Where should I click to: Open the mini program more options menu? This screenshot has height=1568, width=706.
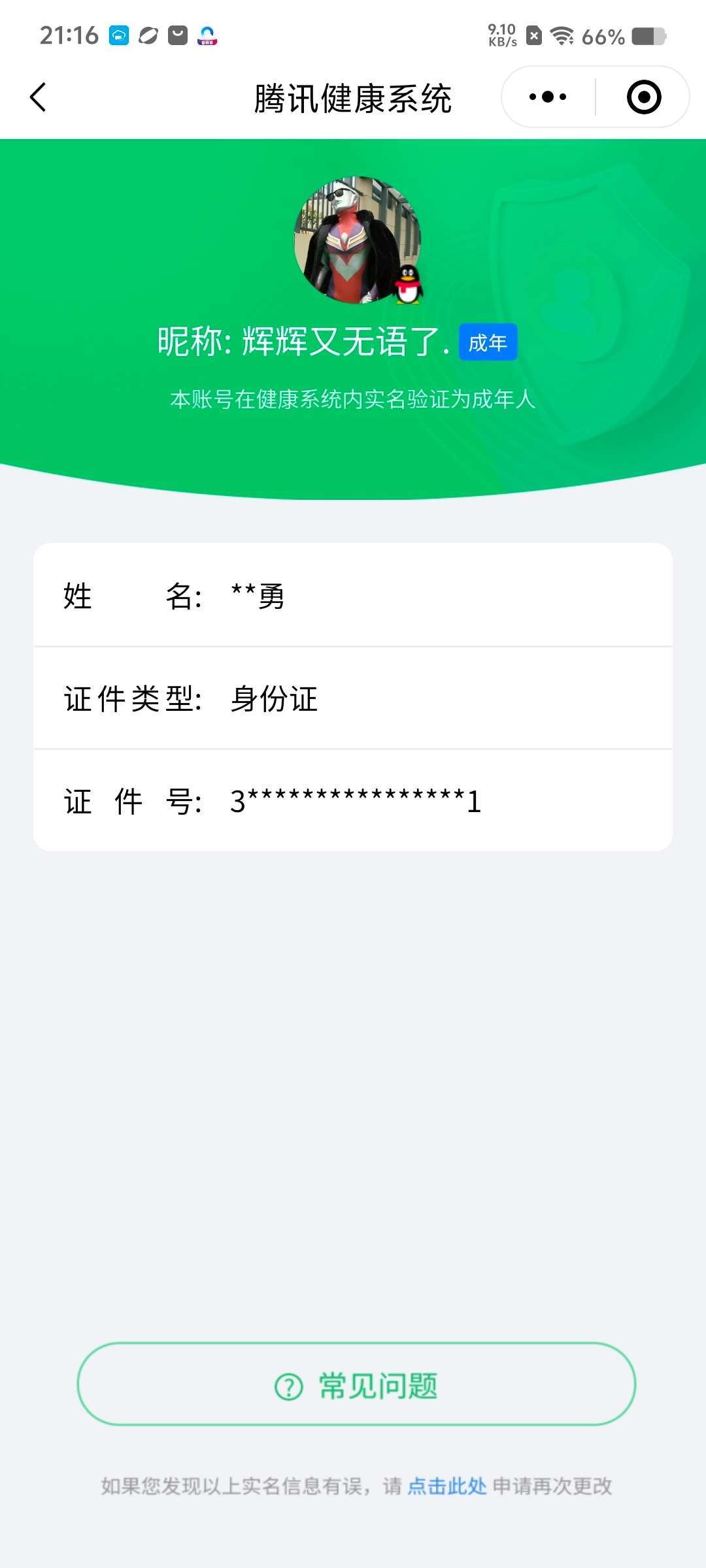click(x=546, y=97)
